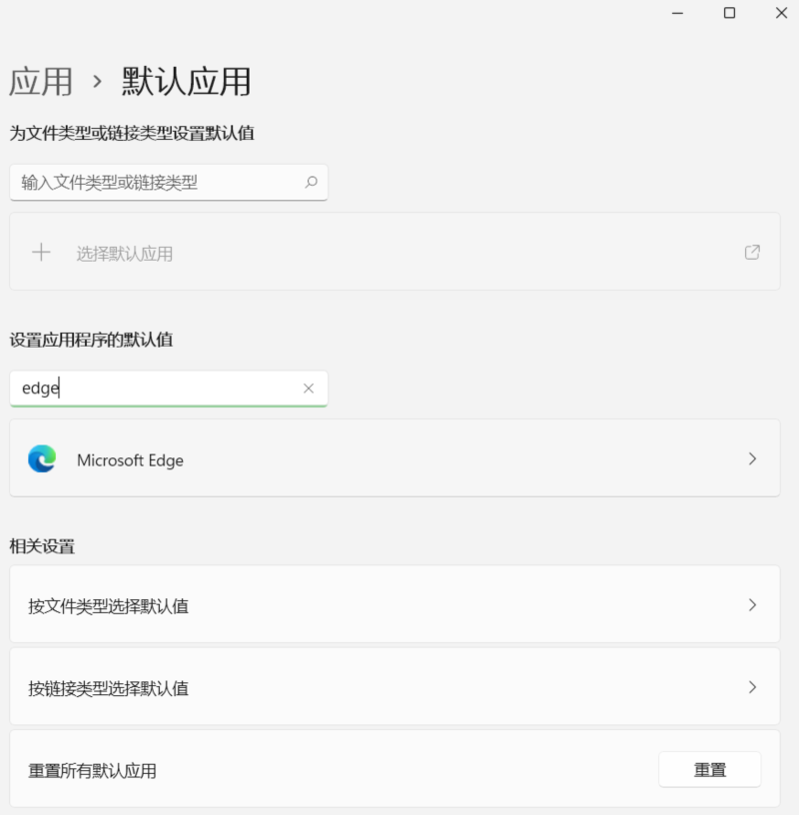Screen dimensions: 799x815
Task: Close the settings window
Action: tap(781, 13)
